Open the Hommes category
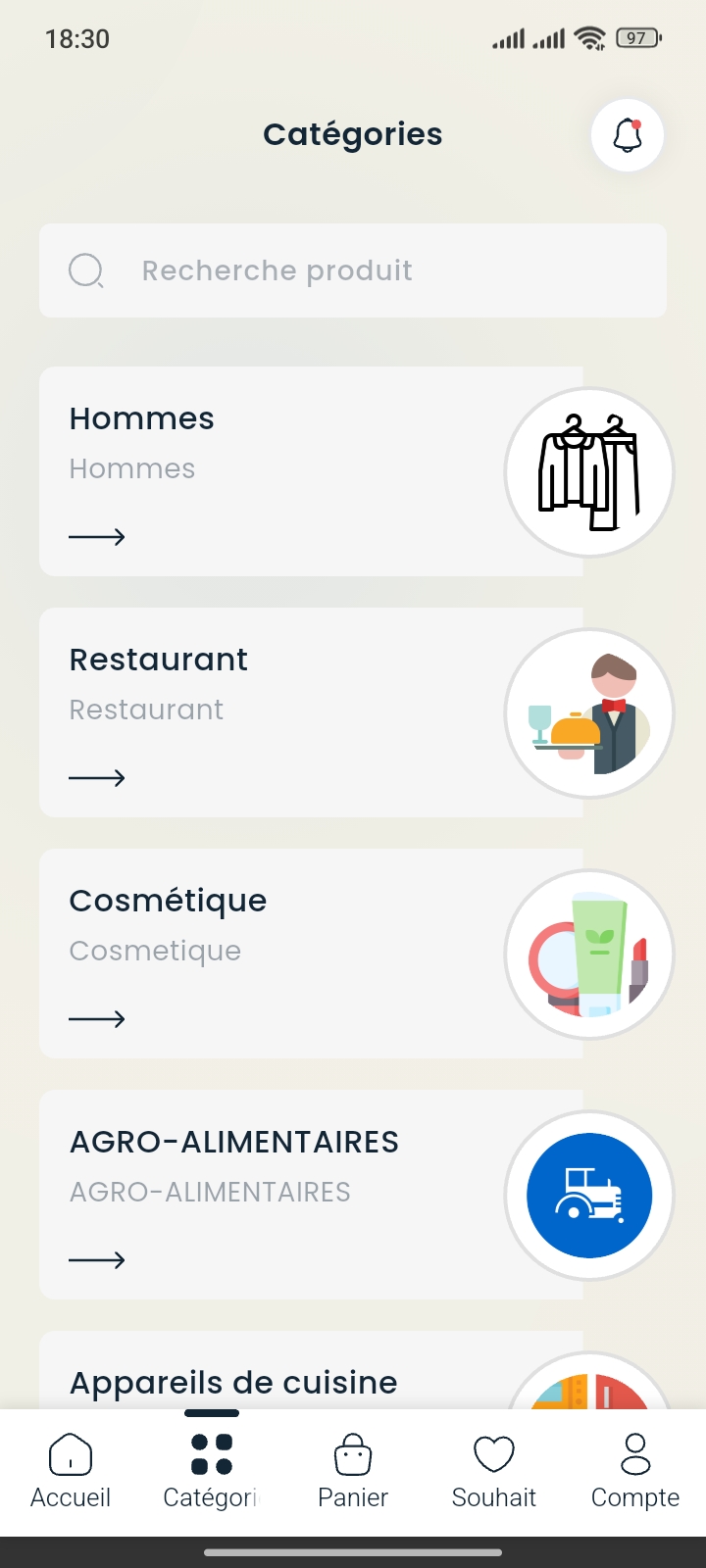 coord(294,471)
